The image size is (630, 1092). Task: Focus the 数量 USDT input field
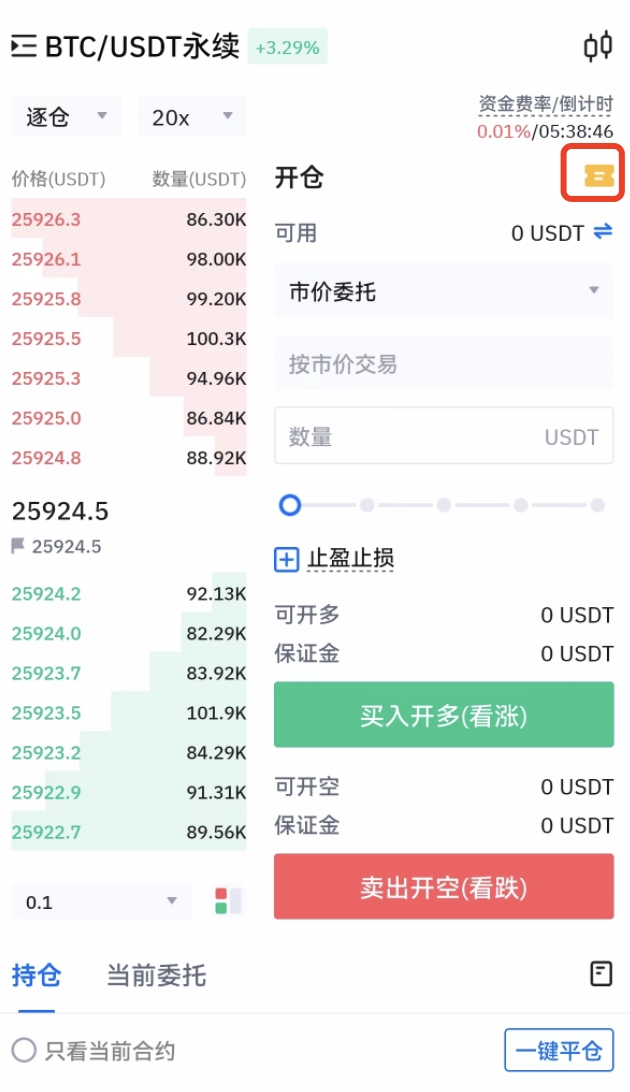pyautogui.click(x=443, y=436)
